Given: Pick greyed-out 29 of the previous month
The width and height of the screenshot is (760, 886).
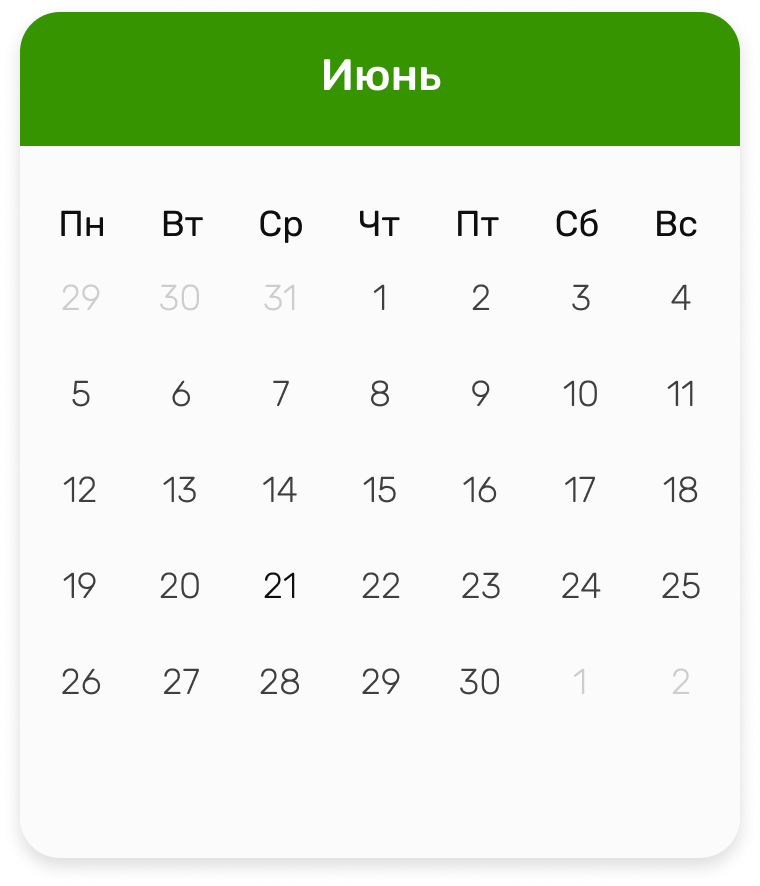Looking at the screenshot, I should coord(81,298).
